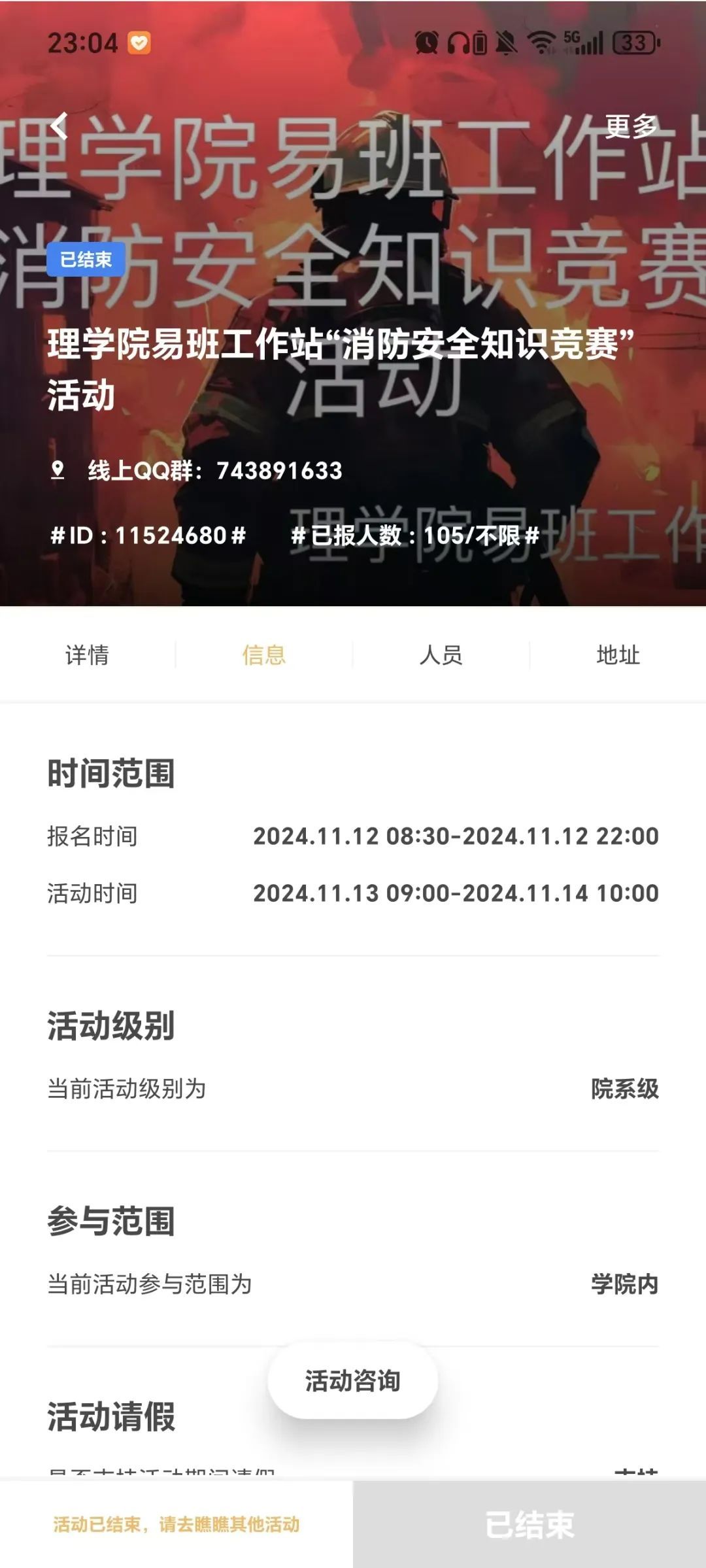Open the 人员 tab
This screenshot has width=706, height=1568.
441,655
